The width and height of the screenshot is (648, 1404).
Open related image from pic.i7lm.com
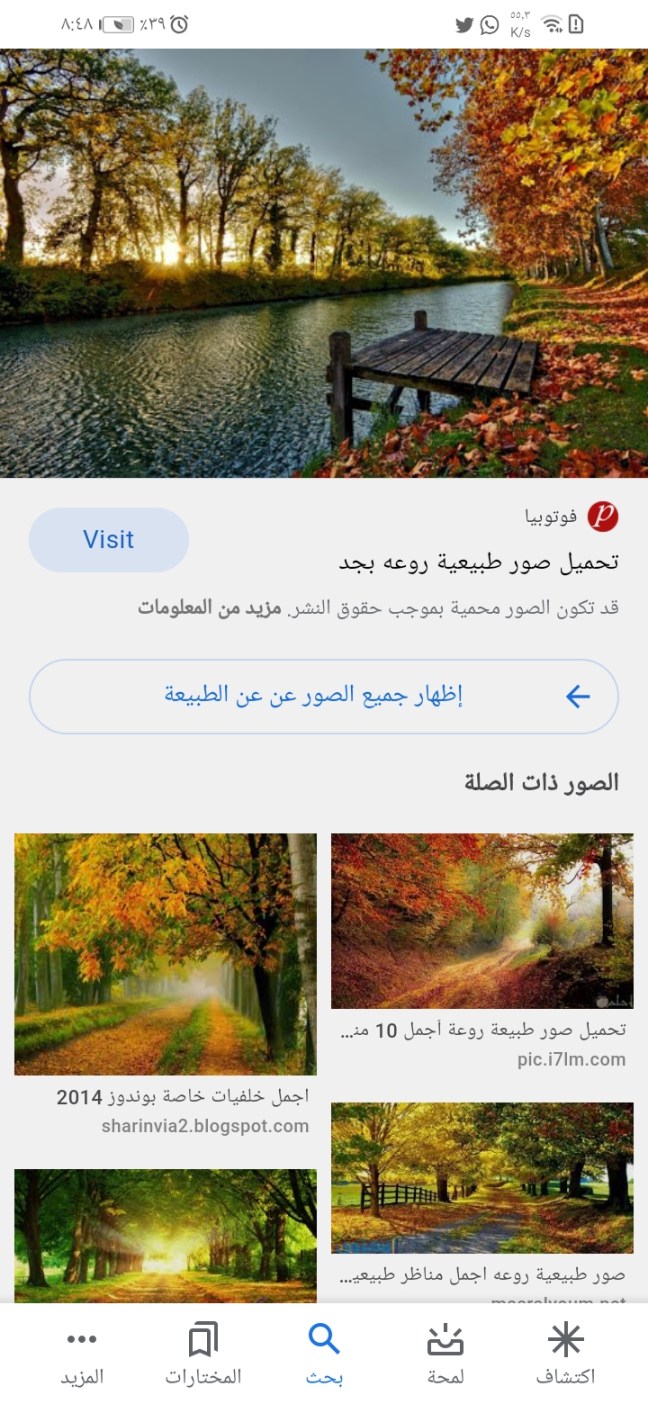coord(482,920)
